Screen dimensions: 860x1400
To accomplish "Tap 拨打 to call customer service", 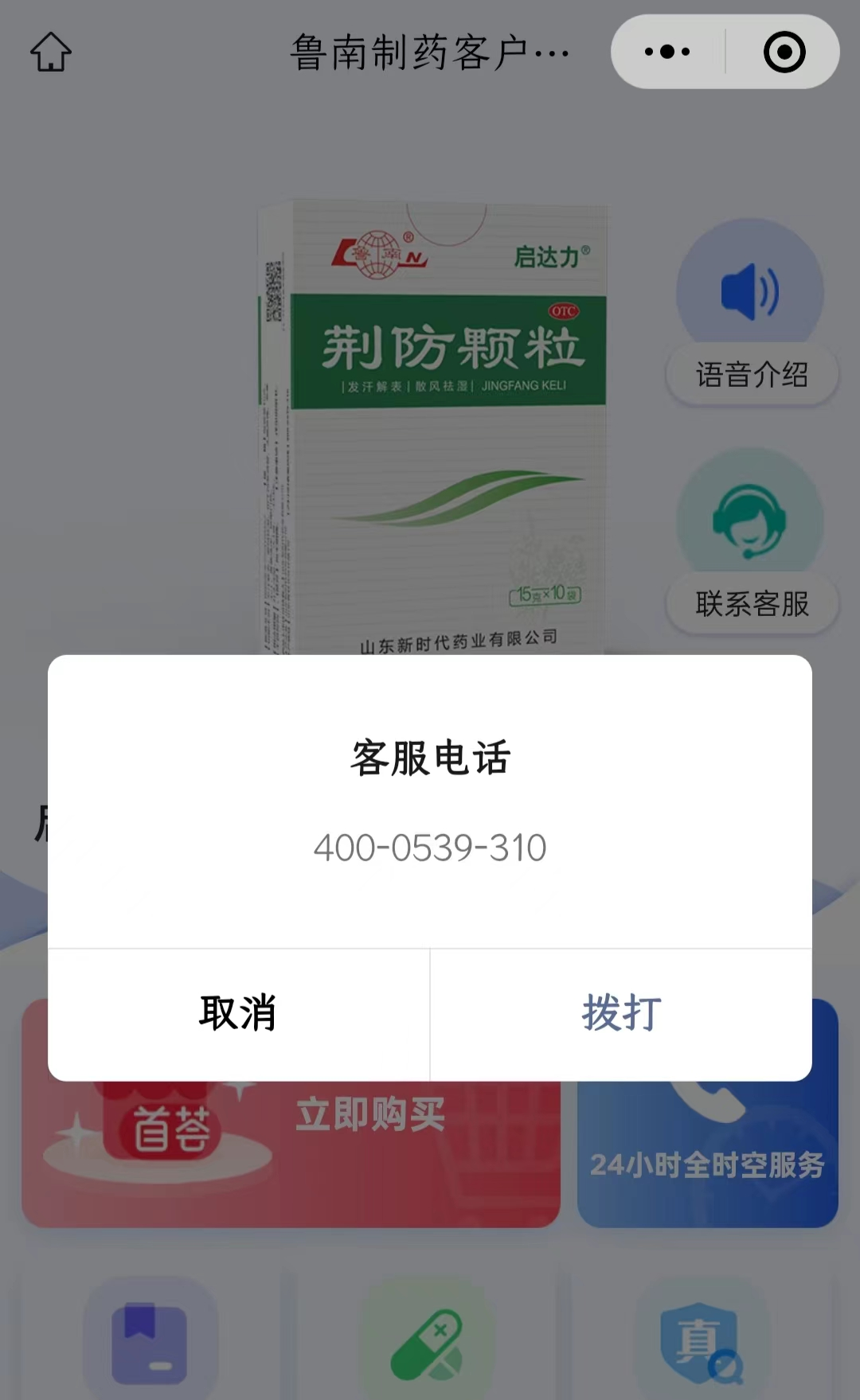I will coord(621,1014).
